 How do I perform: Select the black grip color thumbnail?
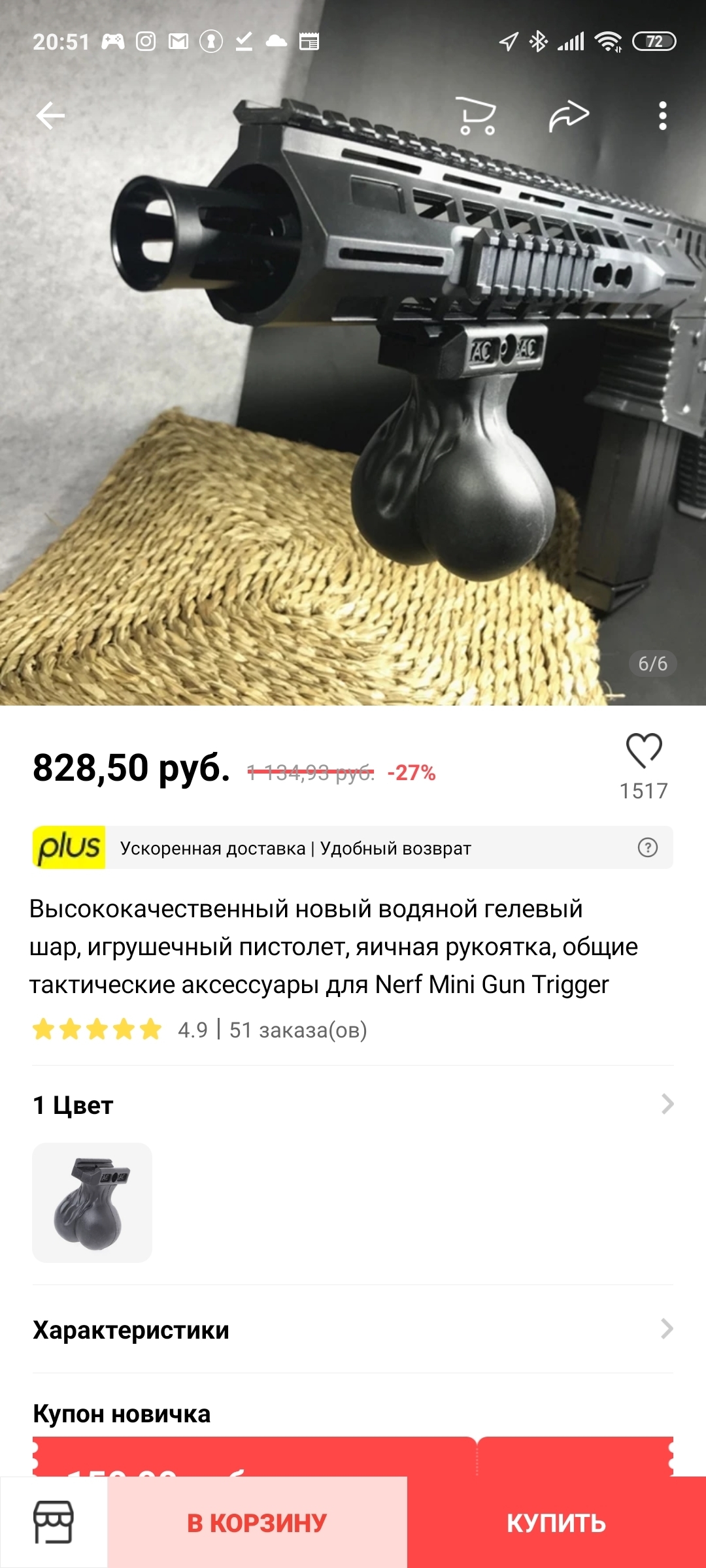(92, 1202)
